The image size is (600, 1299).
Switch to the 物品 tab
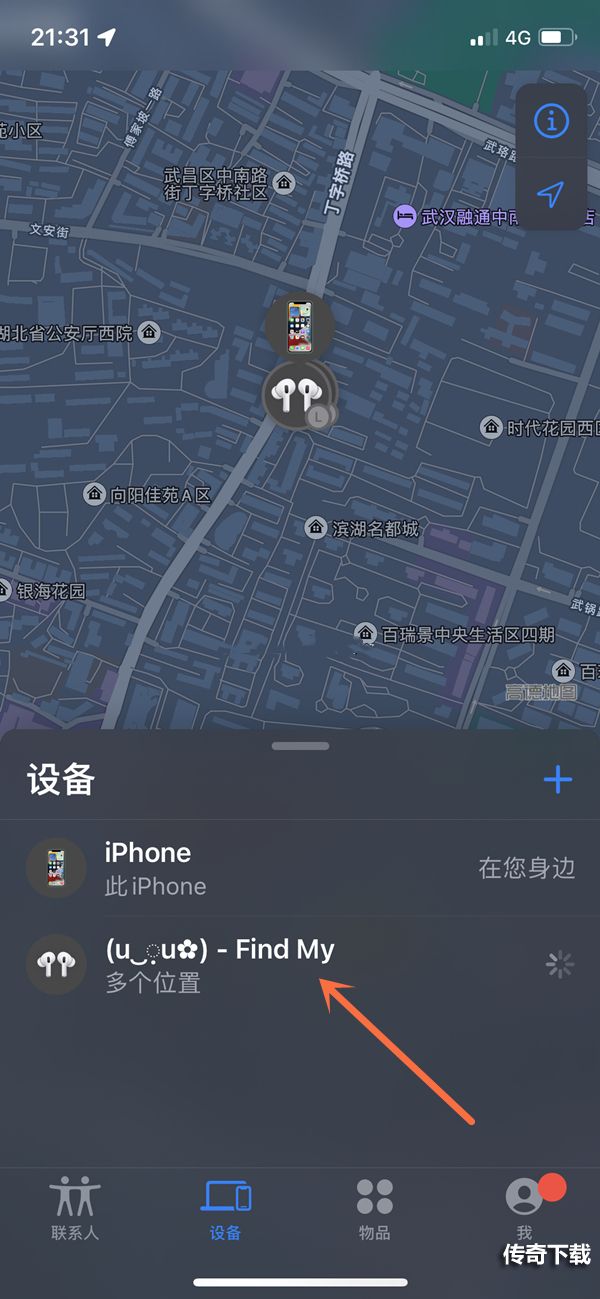[374, 1209]
